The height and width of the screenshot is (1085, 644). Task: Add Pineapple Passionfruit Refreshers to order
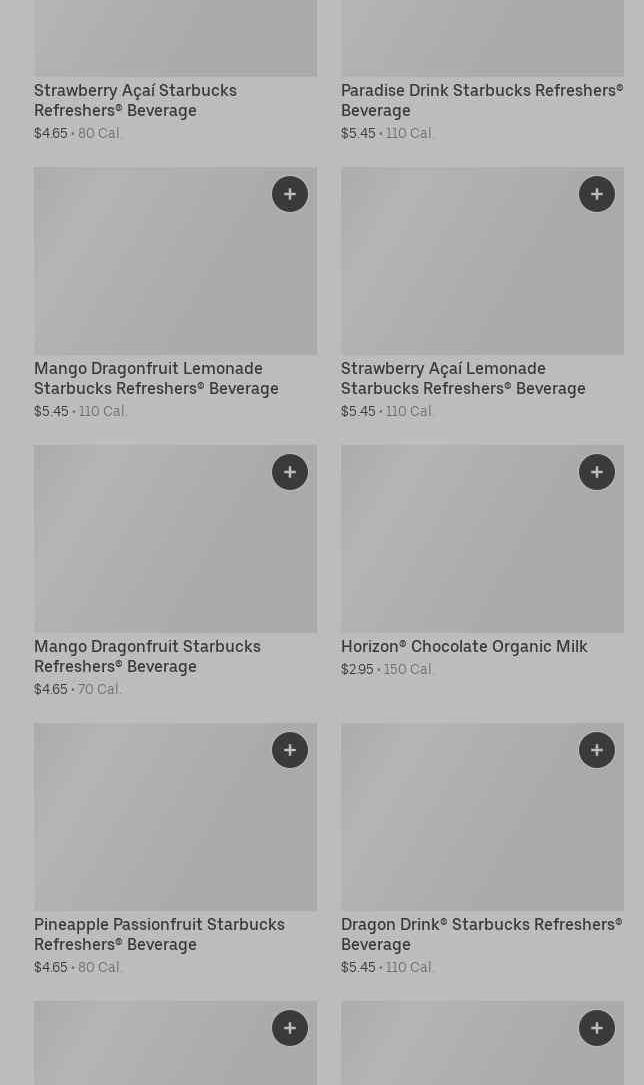(x=290, y=750)
